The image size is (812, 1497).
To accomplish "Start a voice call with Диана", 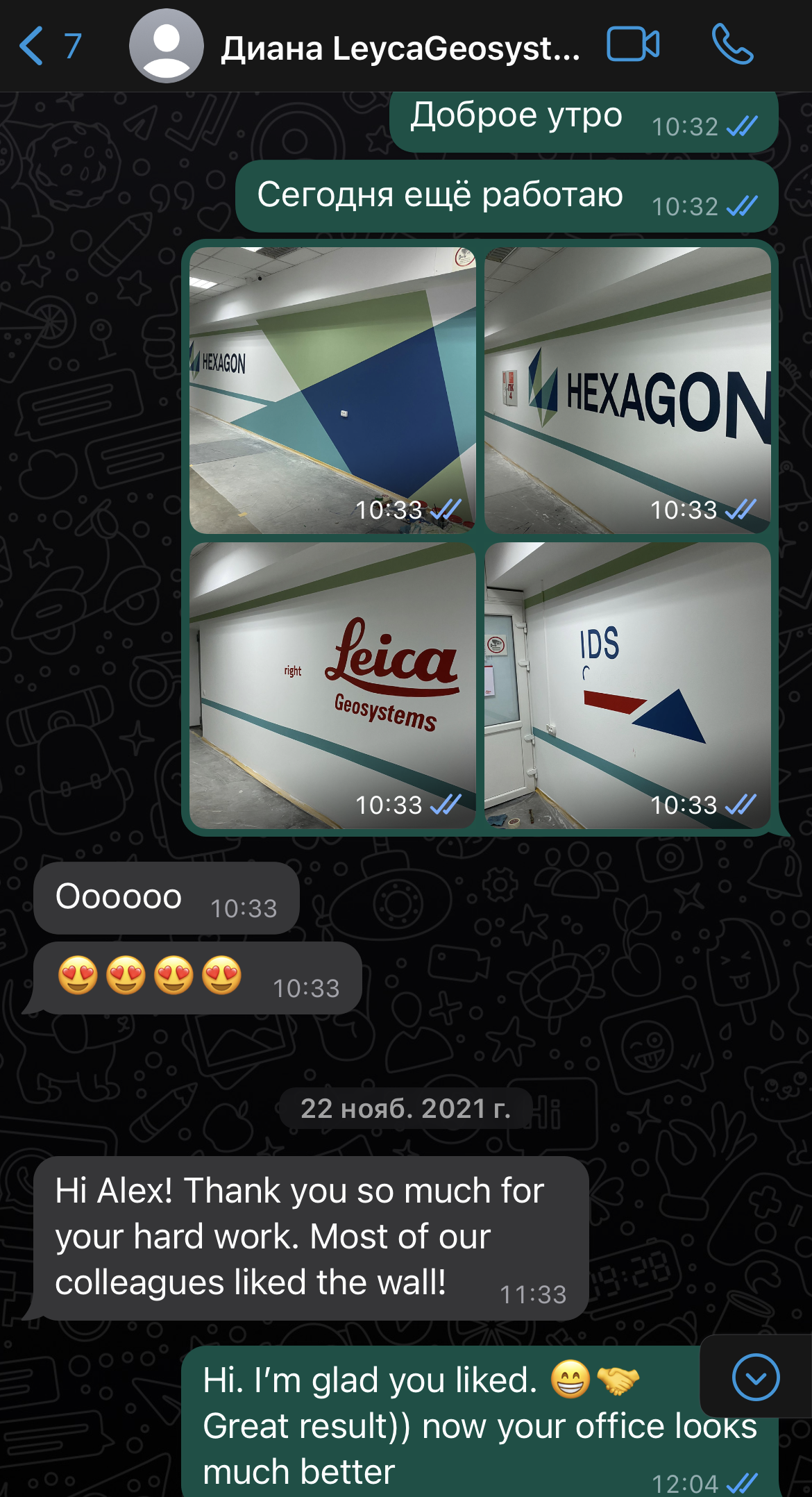I will [x=732, y=45].
